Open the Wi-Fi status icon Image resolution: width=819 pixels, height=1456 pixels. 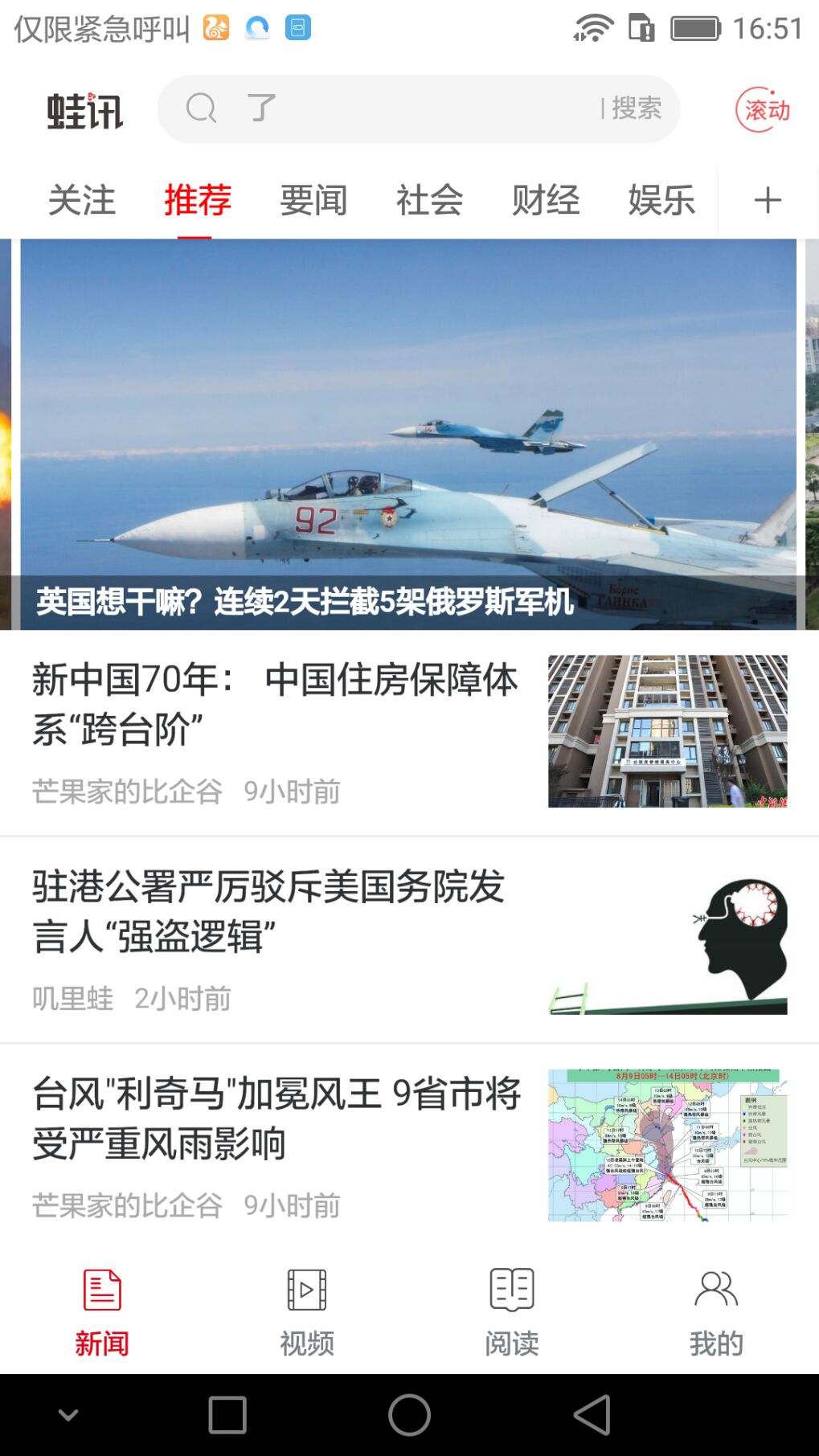594,27
